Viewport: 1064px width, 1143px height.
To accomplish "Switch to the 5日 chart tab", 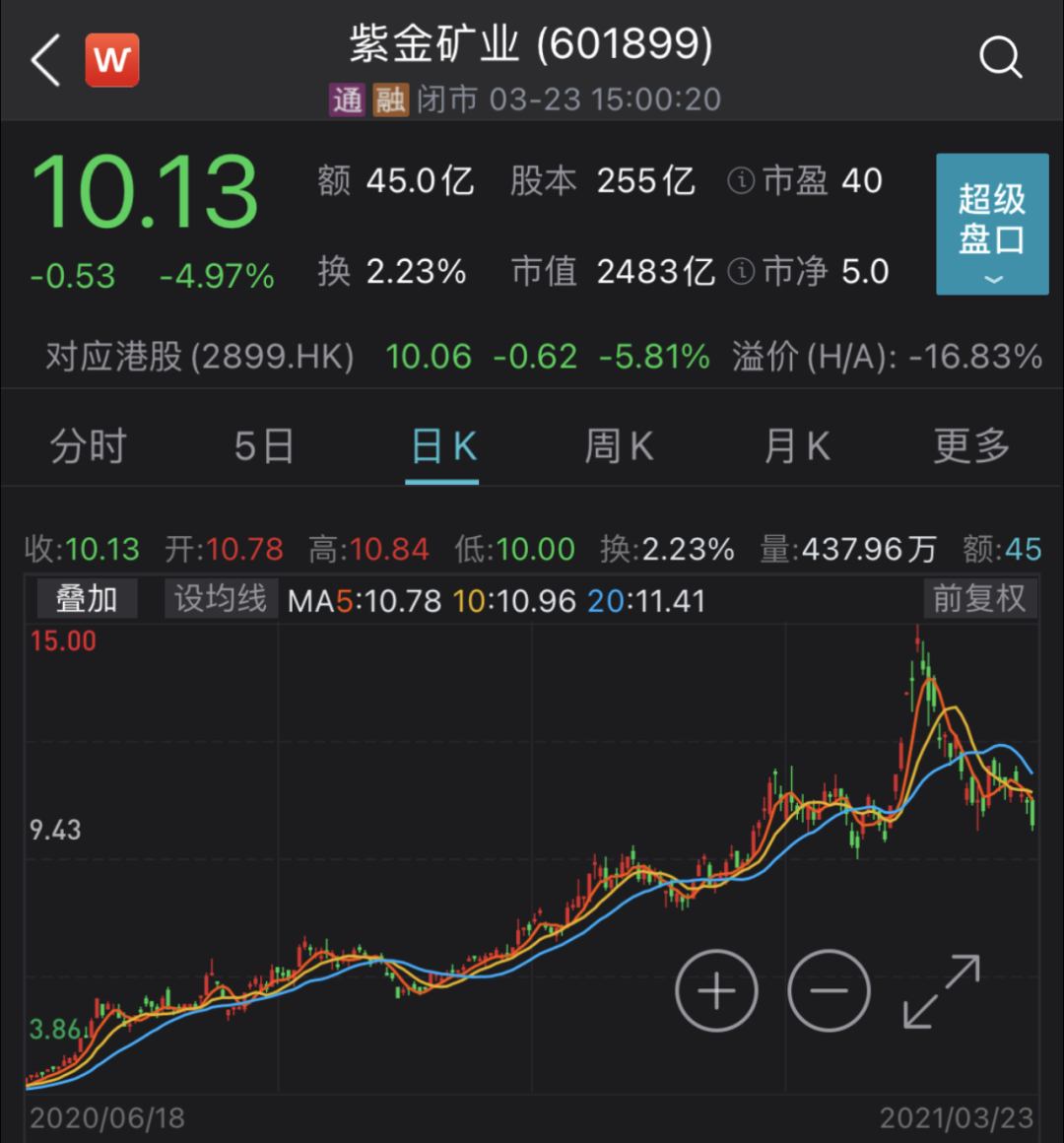I will pos(263,447).
